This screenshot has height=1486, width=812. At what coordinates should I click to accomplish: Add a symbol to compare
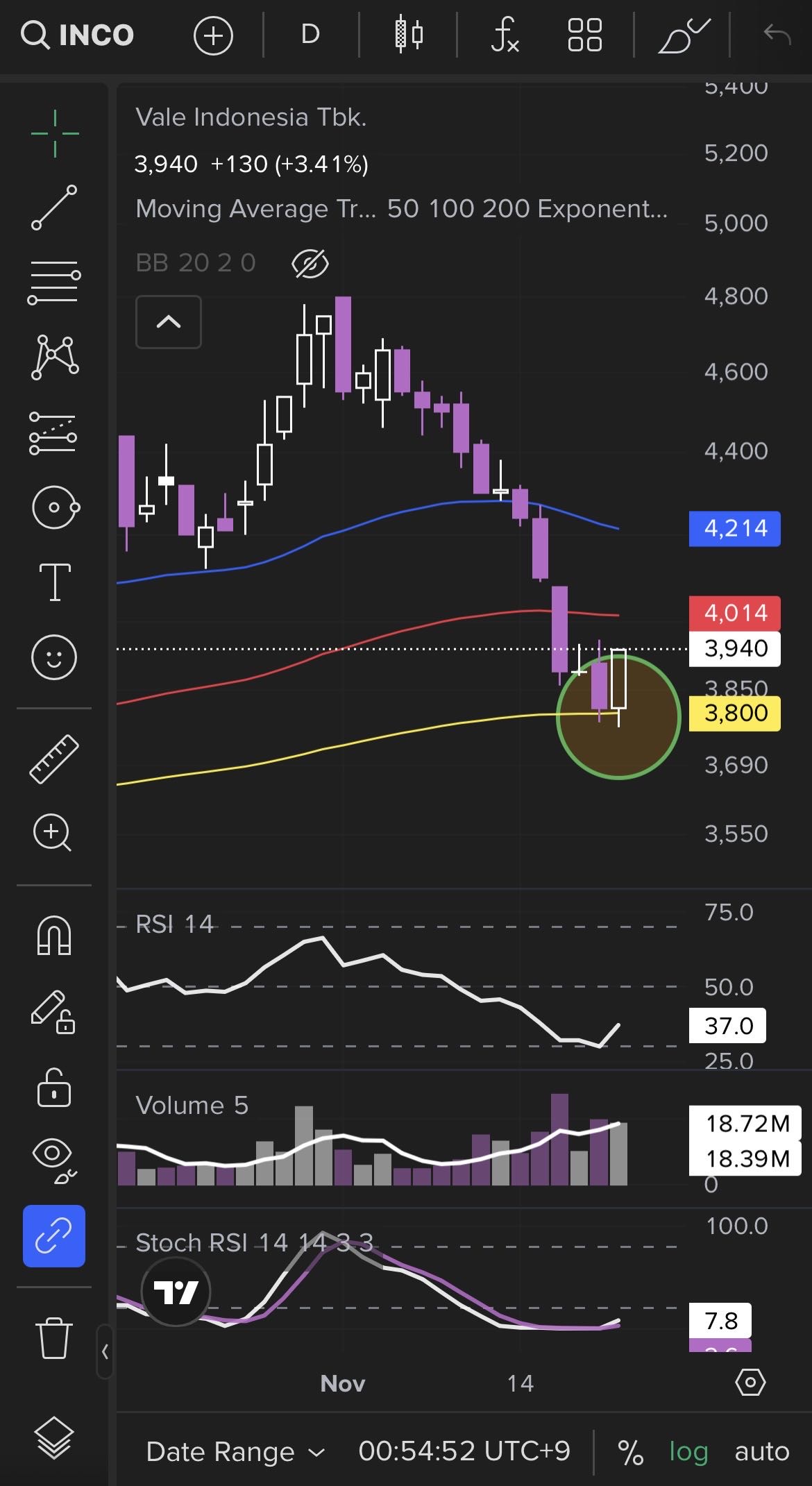[213, 35]
